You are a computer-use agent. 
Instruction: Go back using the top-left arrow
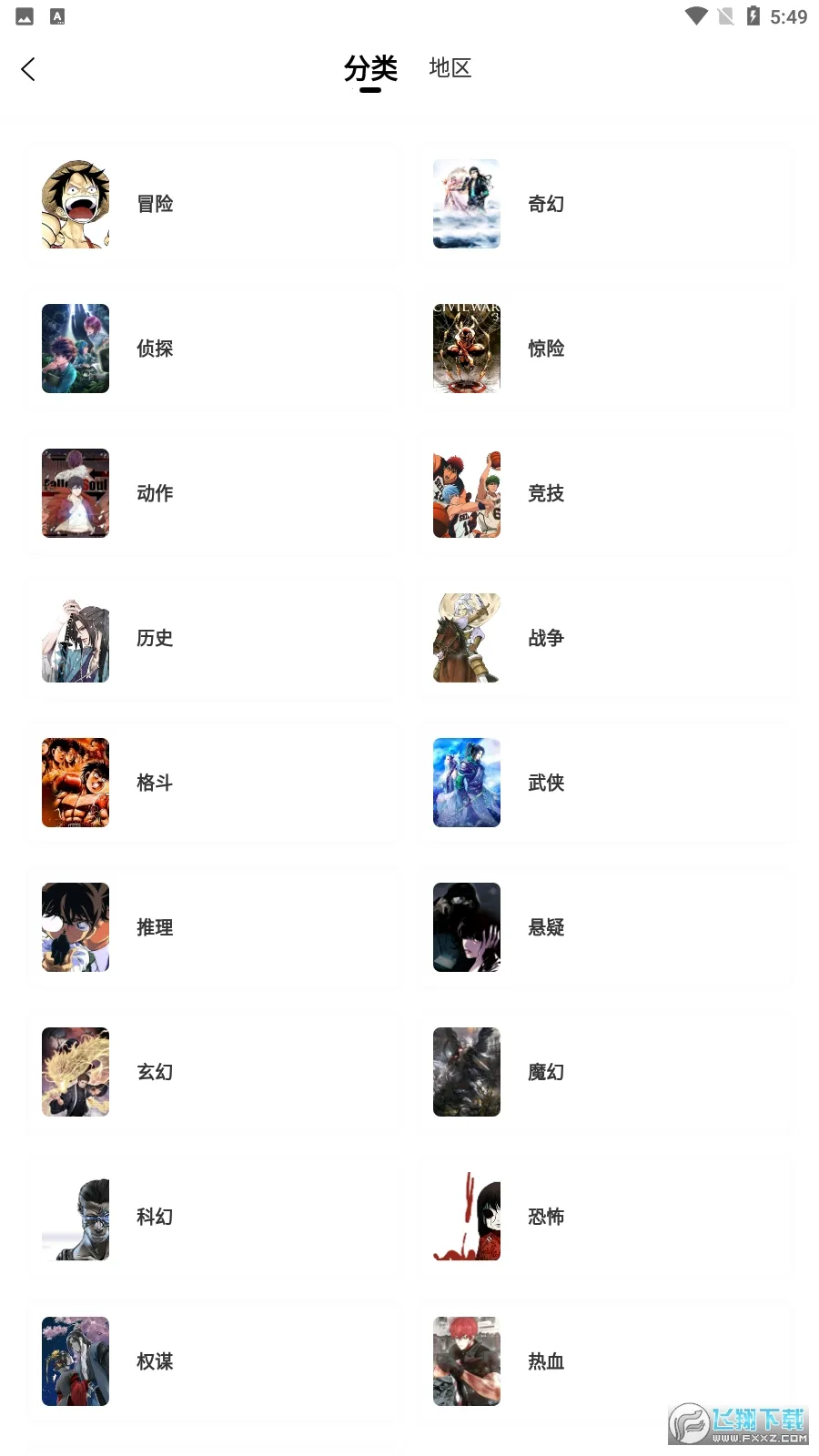(x=28, y=69)
